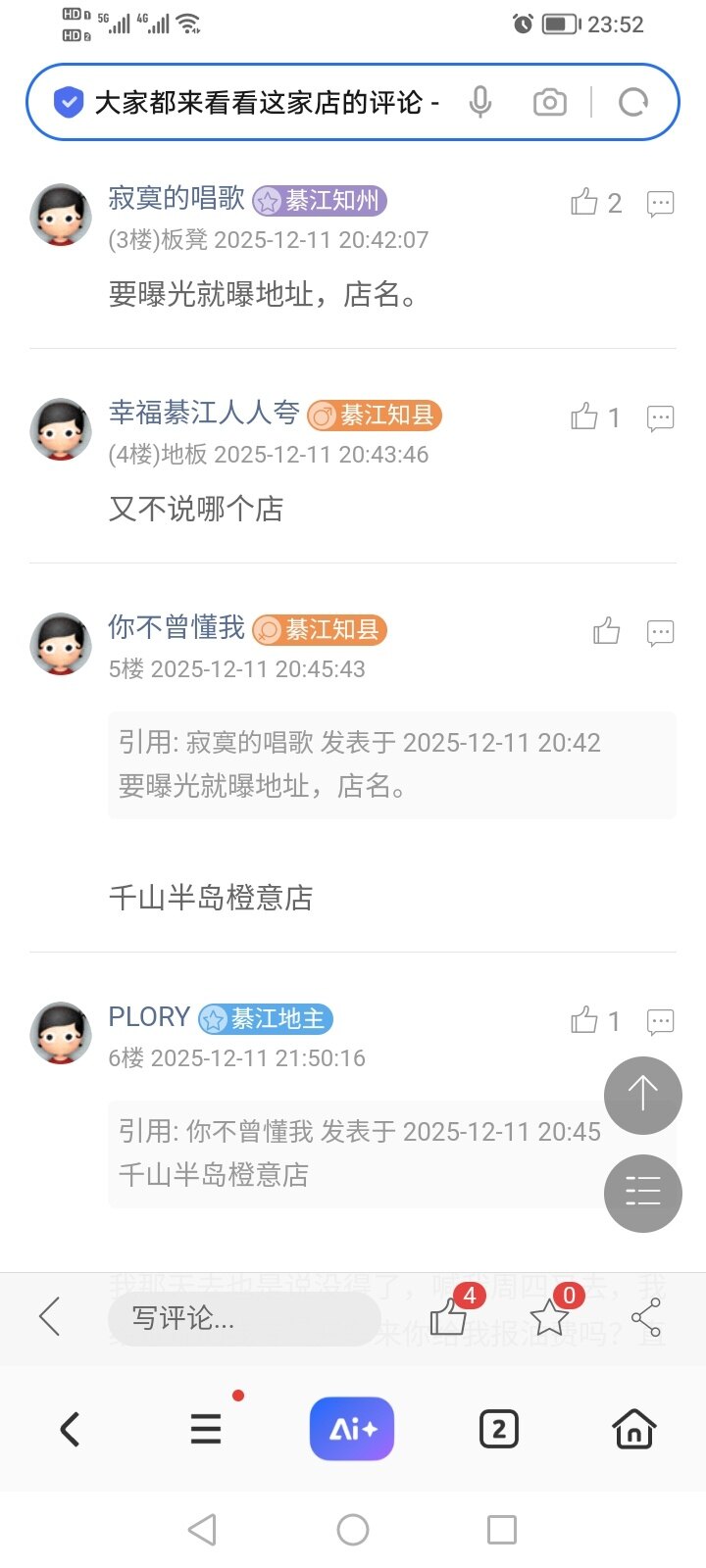The height and width of the screenshot is (1568, 706).
Task: Open camera search in the address bar
Action: [x=549, y=102]
